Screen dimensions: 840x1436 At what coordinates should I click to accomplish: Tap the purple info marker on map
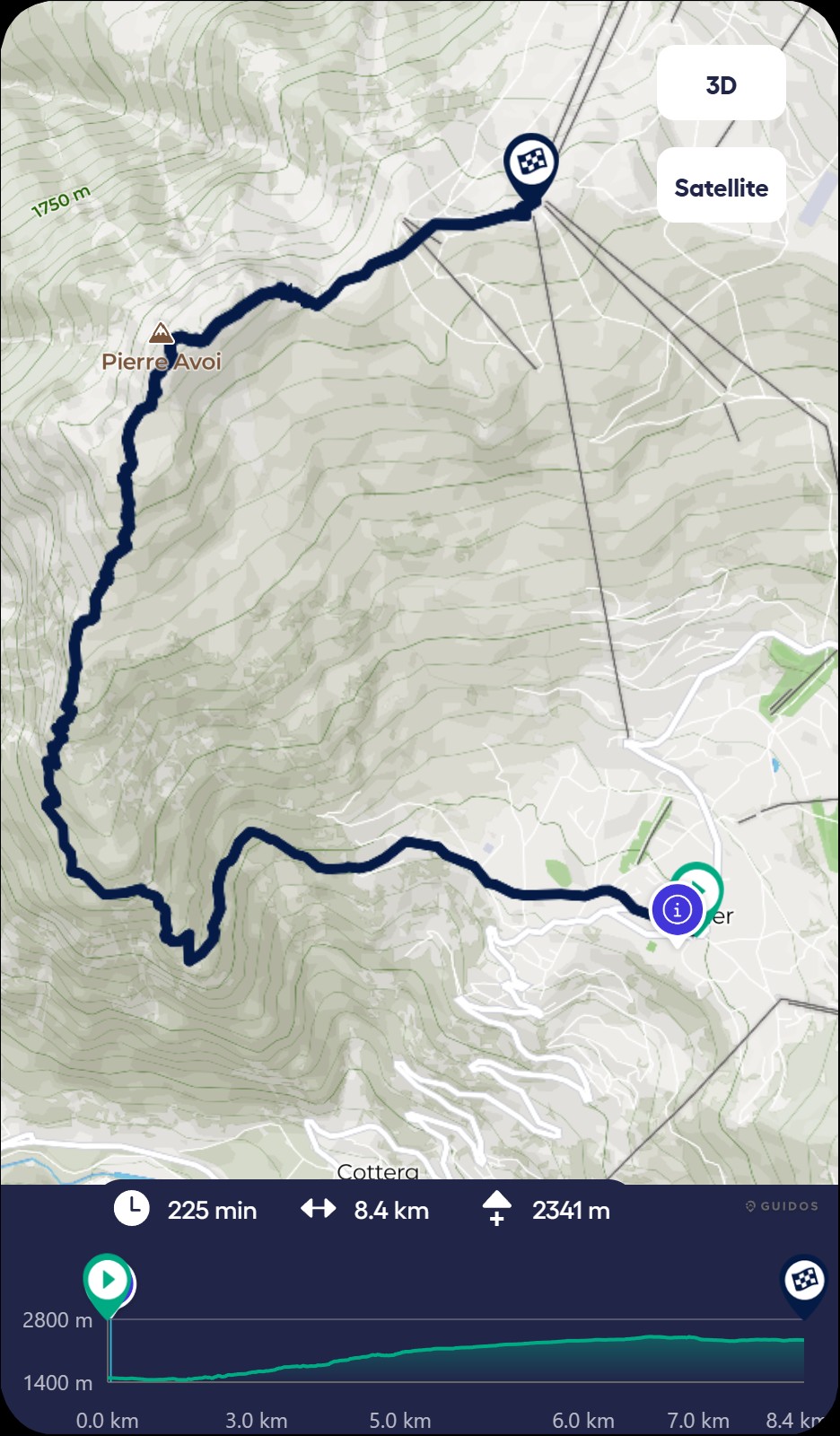click(677, 910)
